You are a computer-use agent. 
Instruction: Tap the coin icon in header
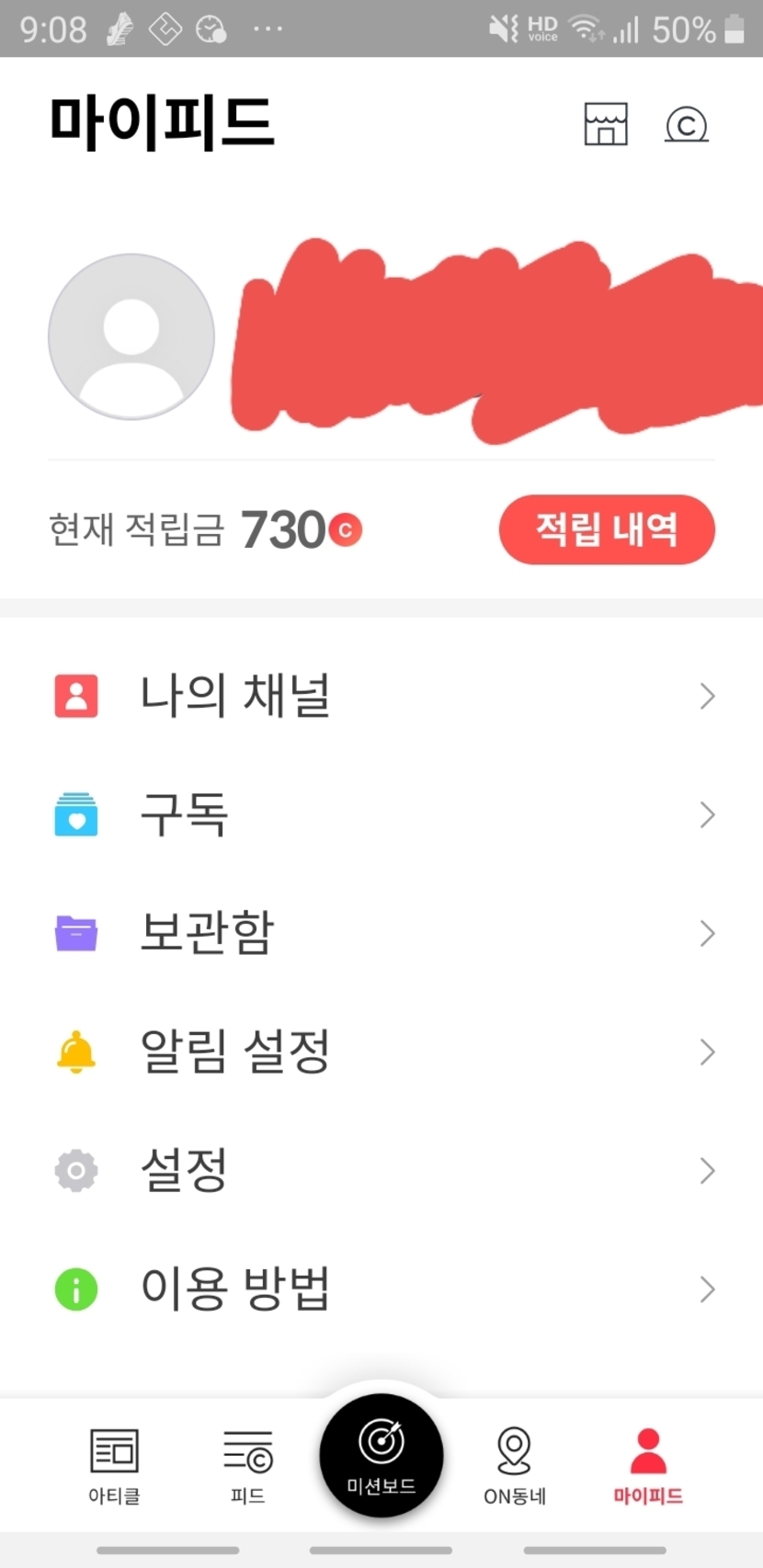[x=687, y=125]
